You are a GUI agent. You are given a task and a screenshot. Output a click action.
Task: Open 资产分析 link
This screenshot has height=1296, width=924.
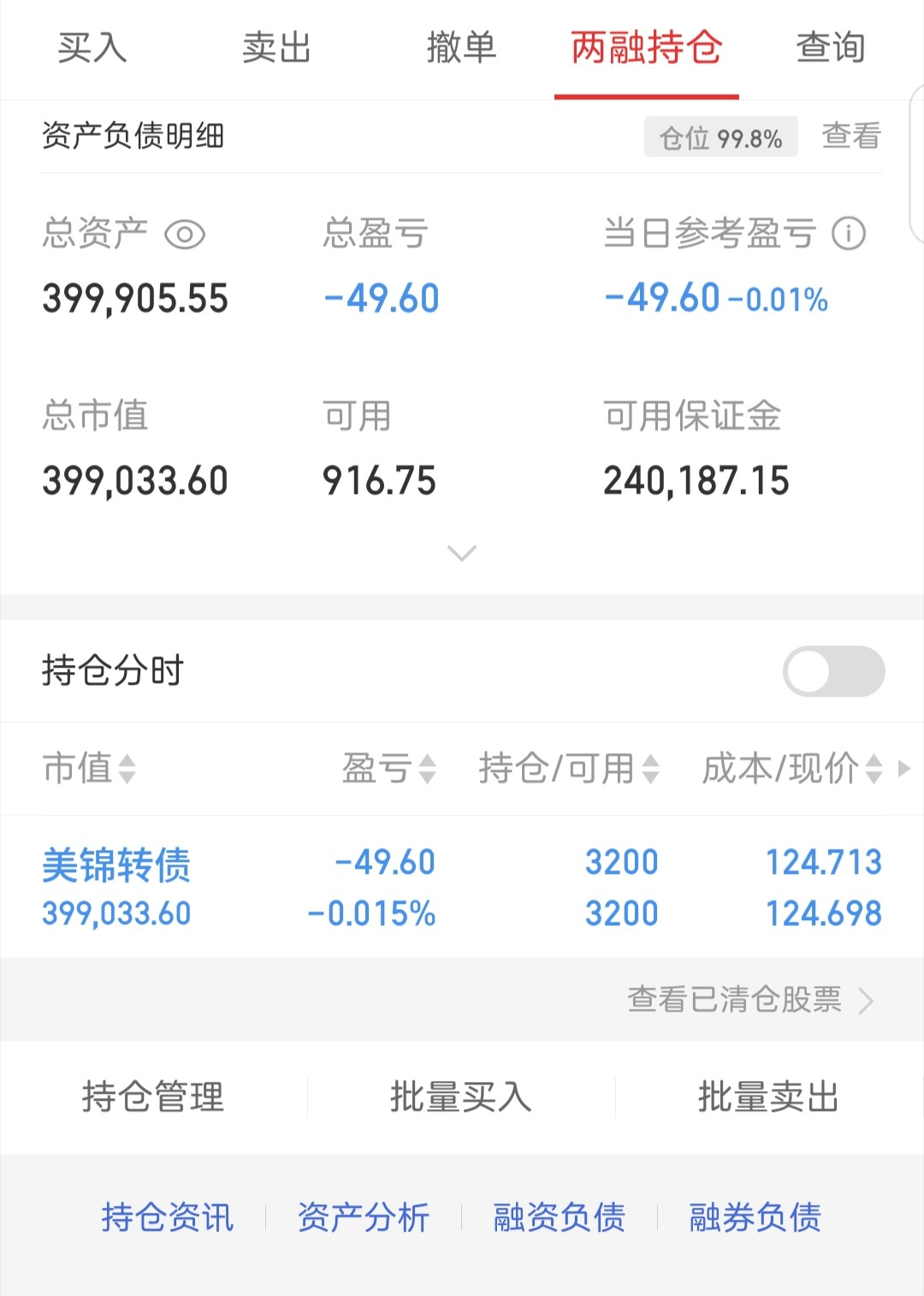point(364,1217)
